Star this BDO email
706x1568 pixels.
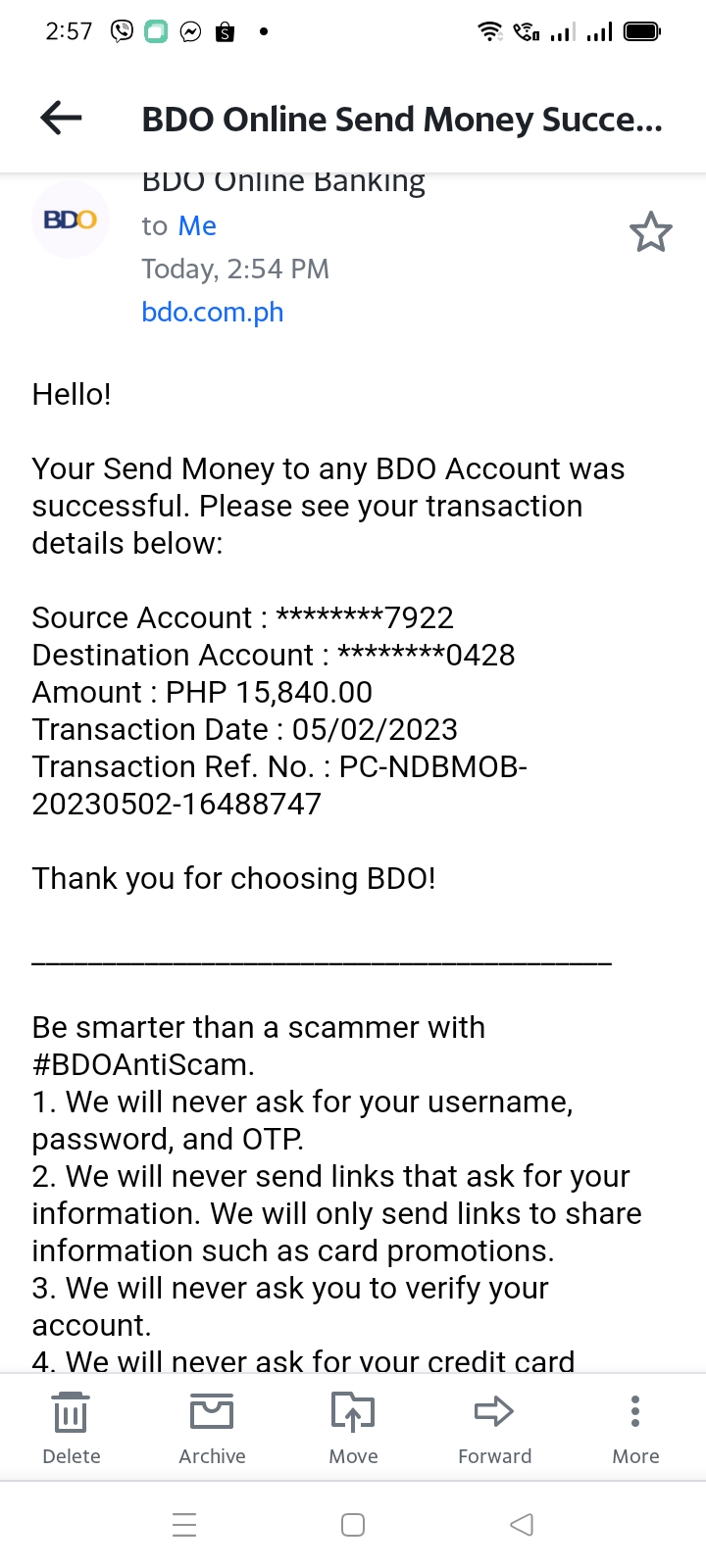pyautogui.click(x=650, y=232)
